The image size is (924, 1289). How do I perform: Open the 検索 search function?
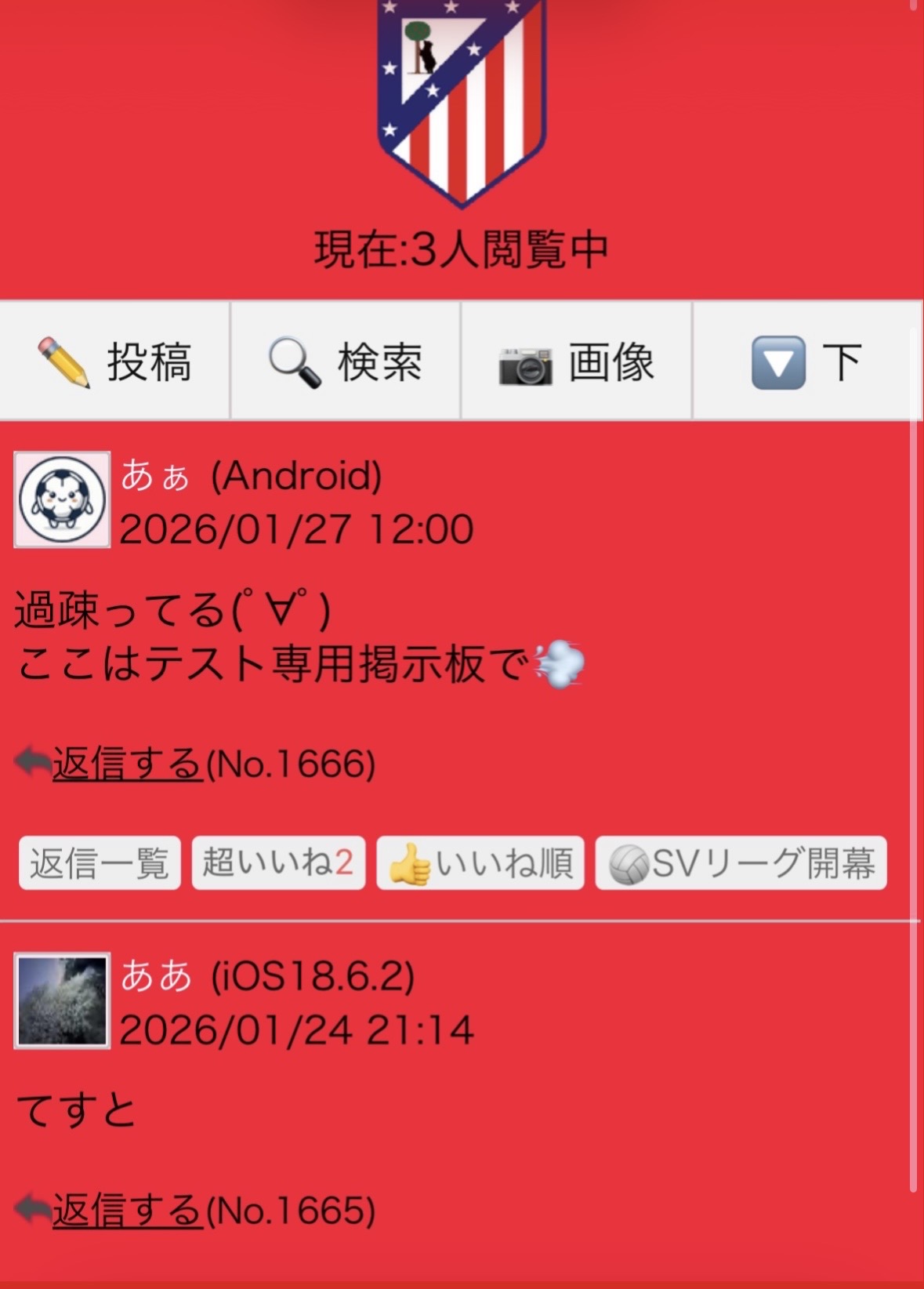[x=346, y=361]
